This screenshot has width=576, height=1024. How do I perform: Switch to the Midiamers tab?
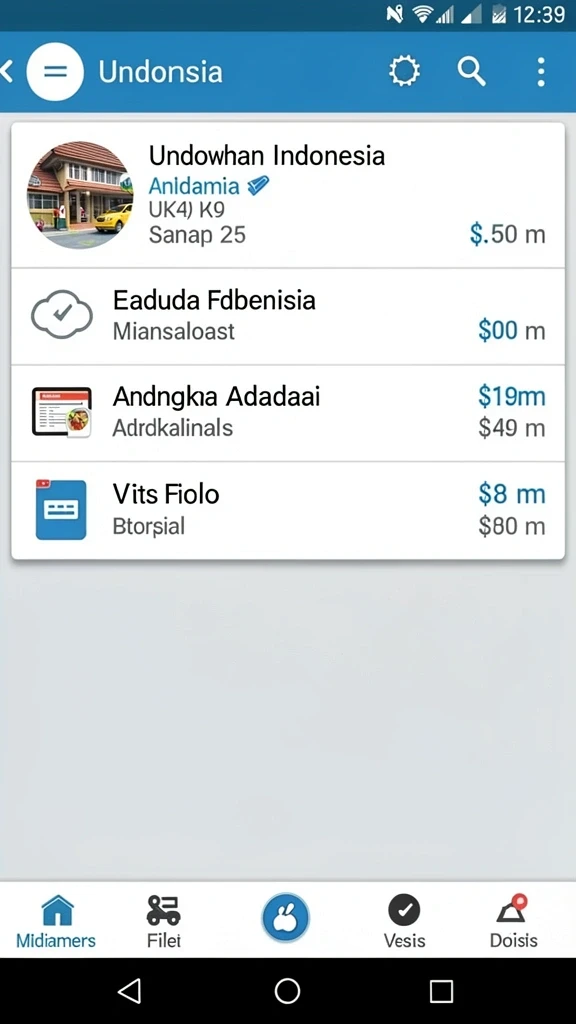click(56, 921)
